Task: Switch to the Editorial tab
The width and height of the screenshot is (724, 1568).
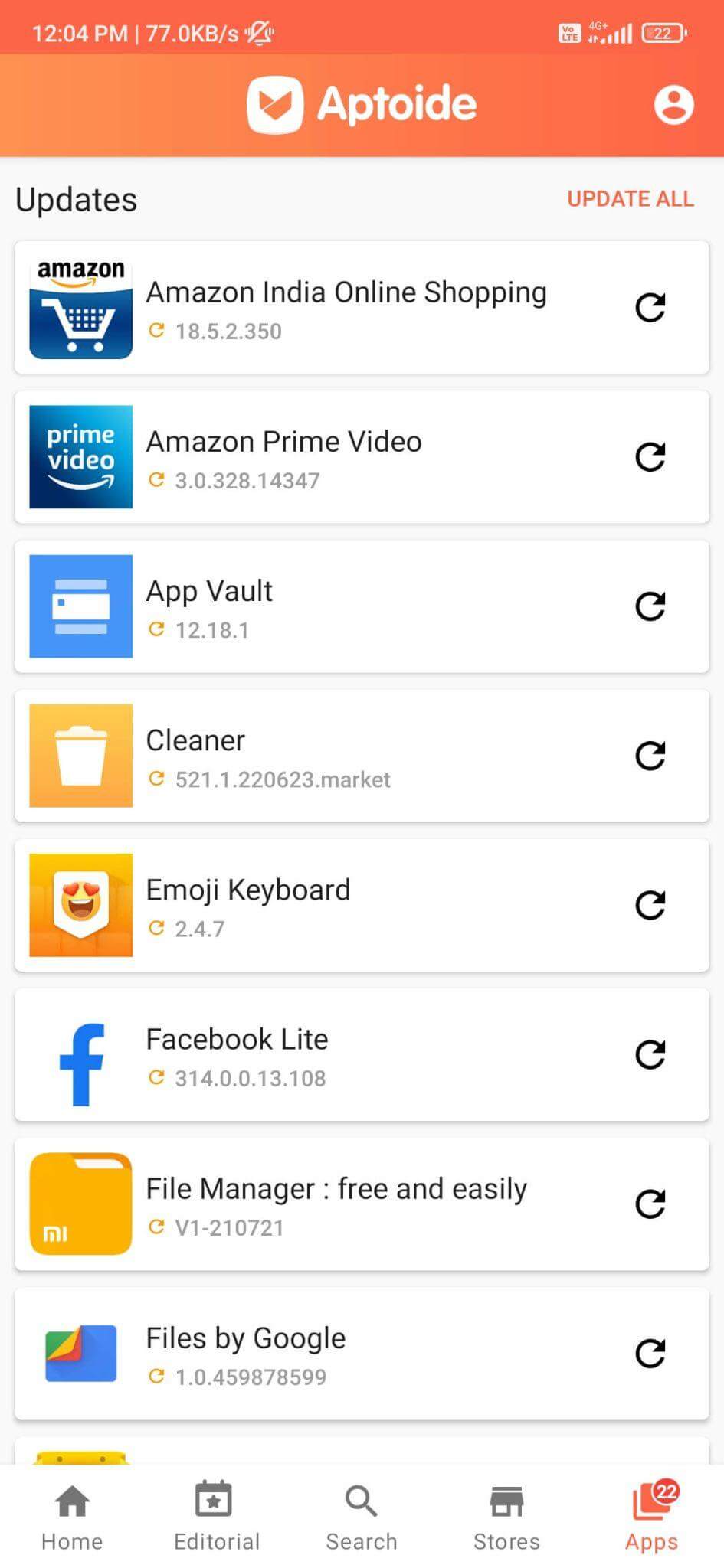Action: [216, 1517]
